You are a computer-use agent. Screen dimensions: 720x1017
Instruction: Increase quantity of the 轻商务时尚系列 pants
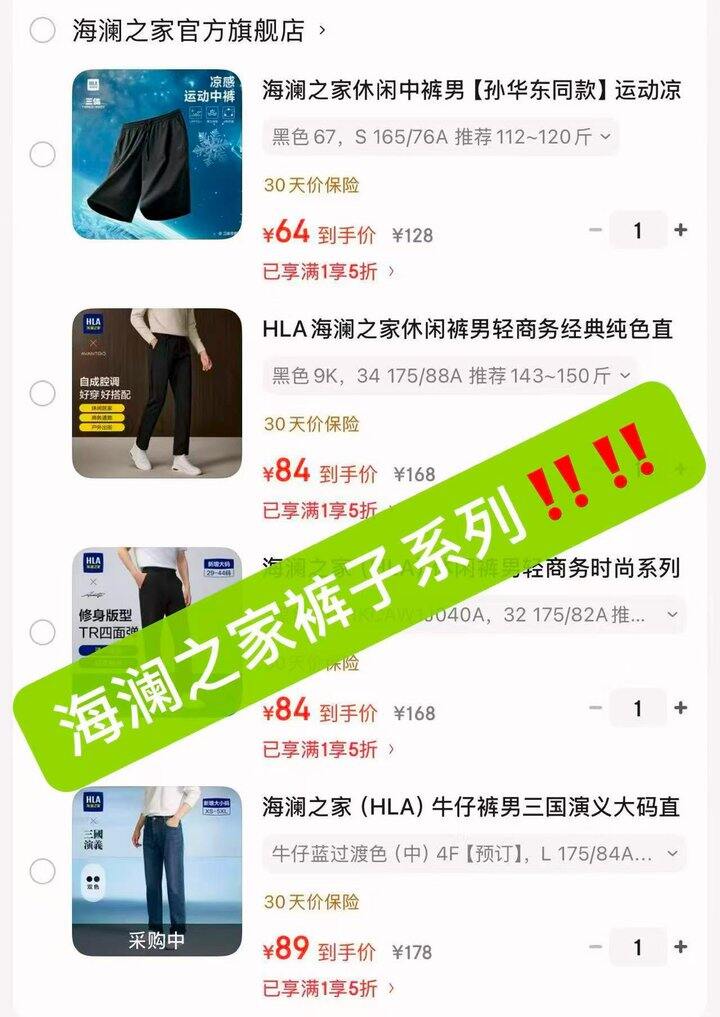point(681,708)
